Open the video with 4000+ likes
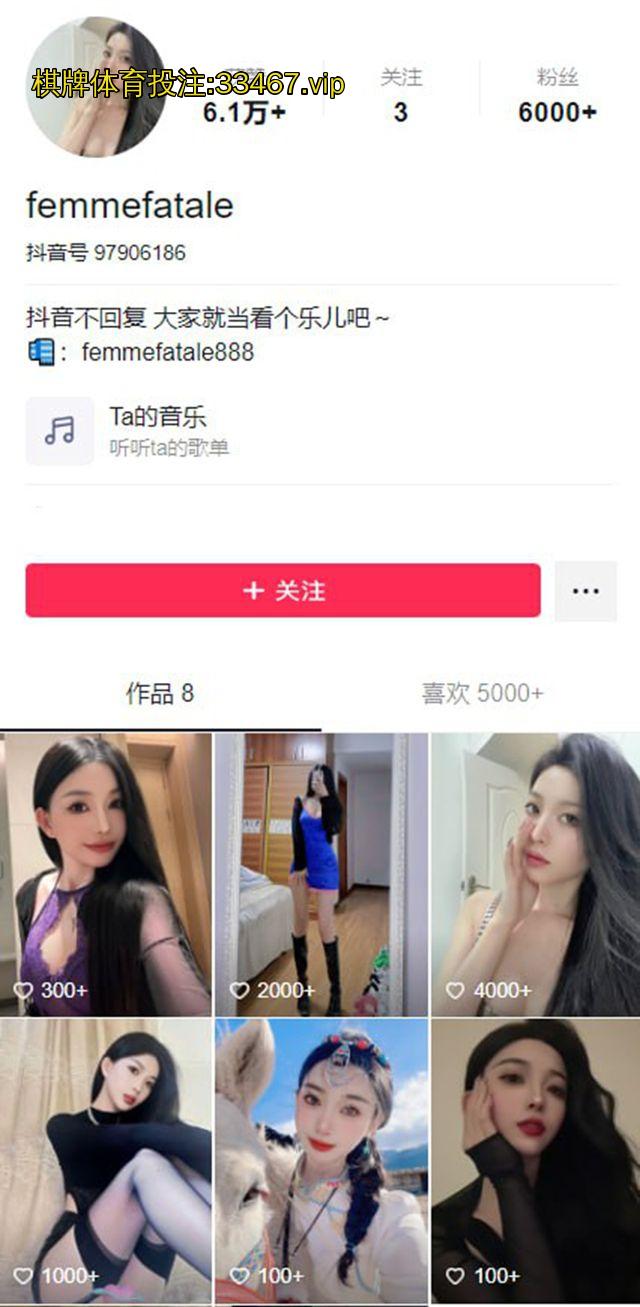Image resolution: width=640 pixels, height=1307 pixels. (x=535, y=874)
